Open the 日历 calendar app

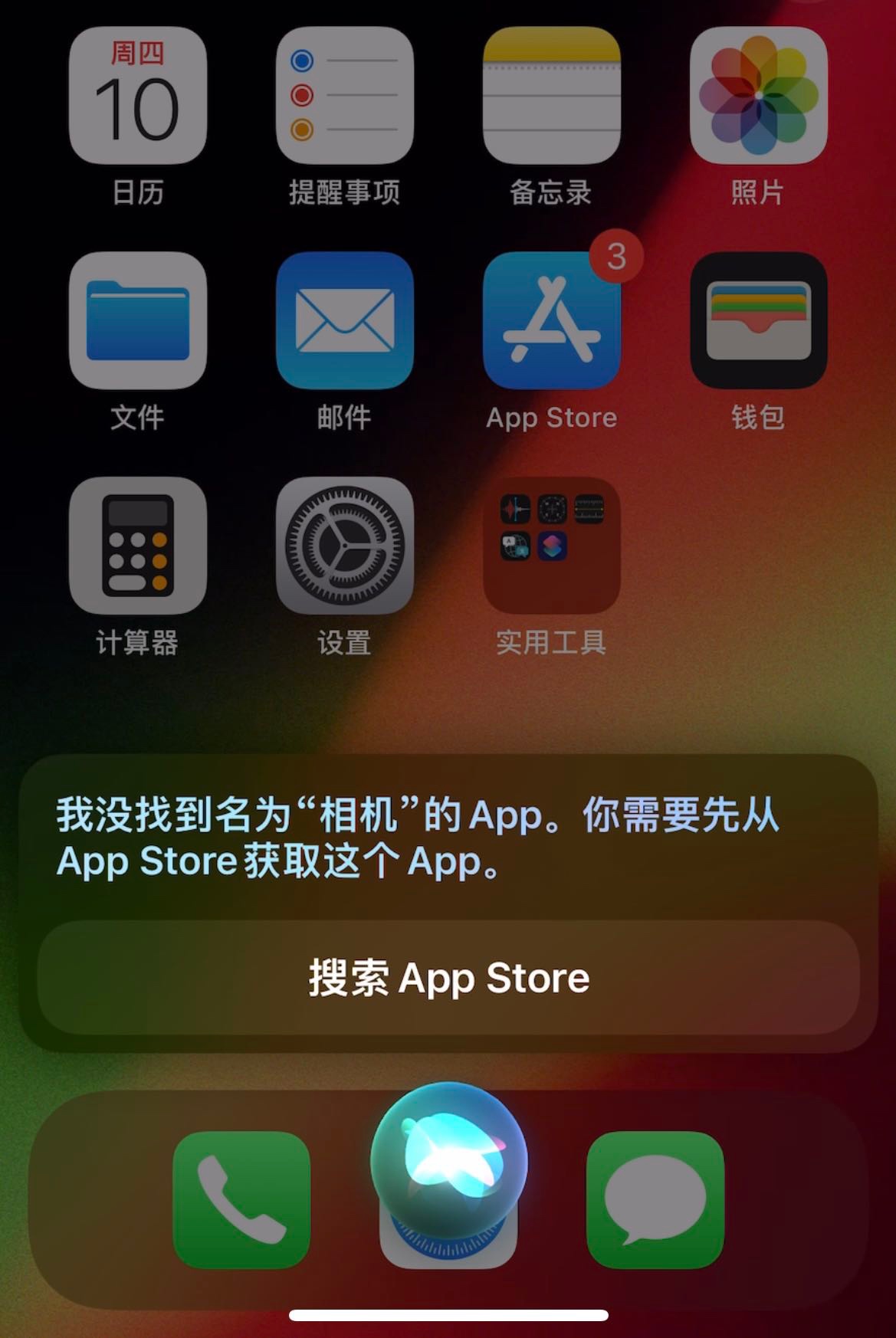pyautogui.click(x=138, y=96)
